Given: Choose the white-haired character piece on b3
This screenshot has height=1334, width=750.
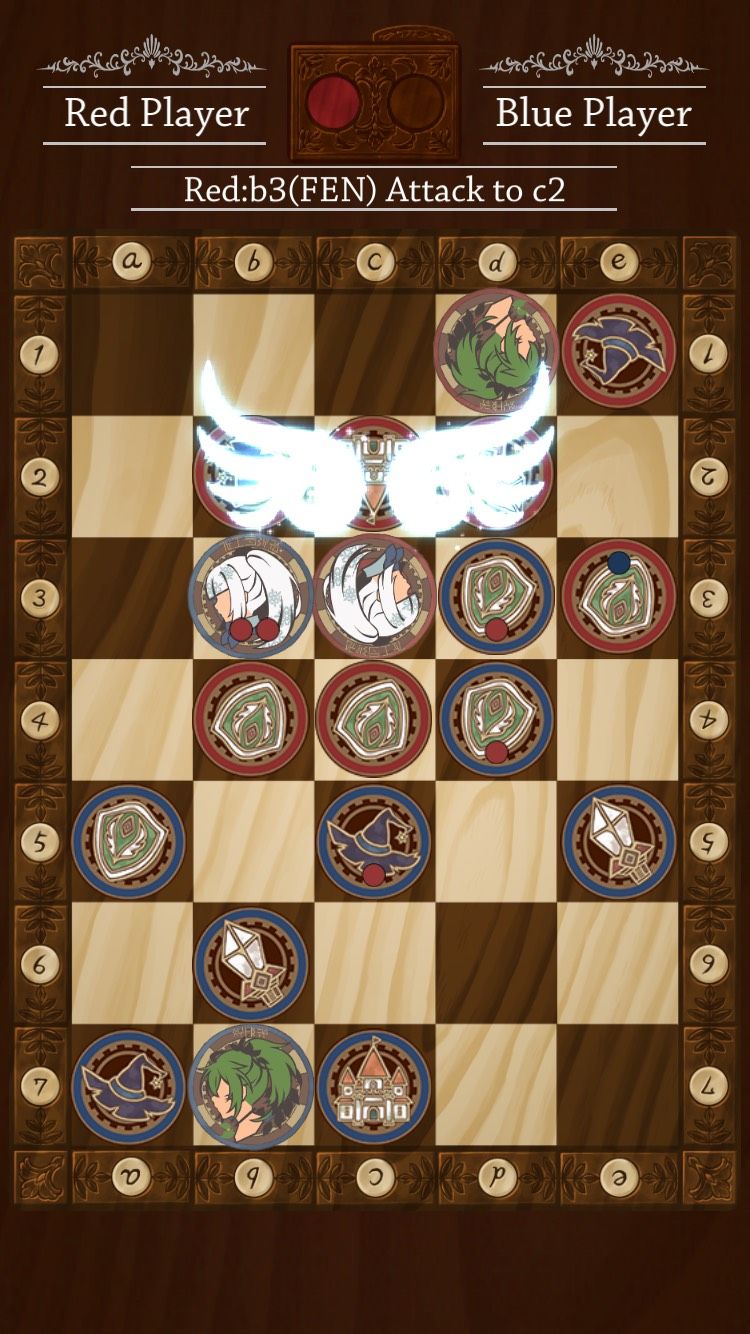Looking at the screenshot, I should pyautogui.click(x=251, y=596).
